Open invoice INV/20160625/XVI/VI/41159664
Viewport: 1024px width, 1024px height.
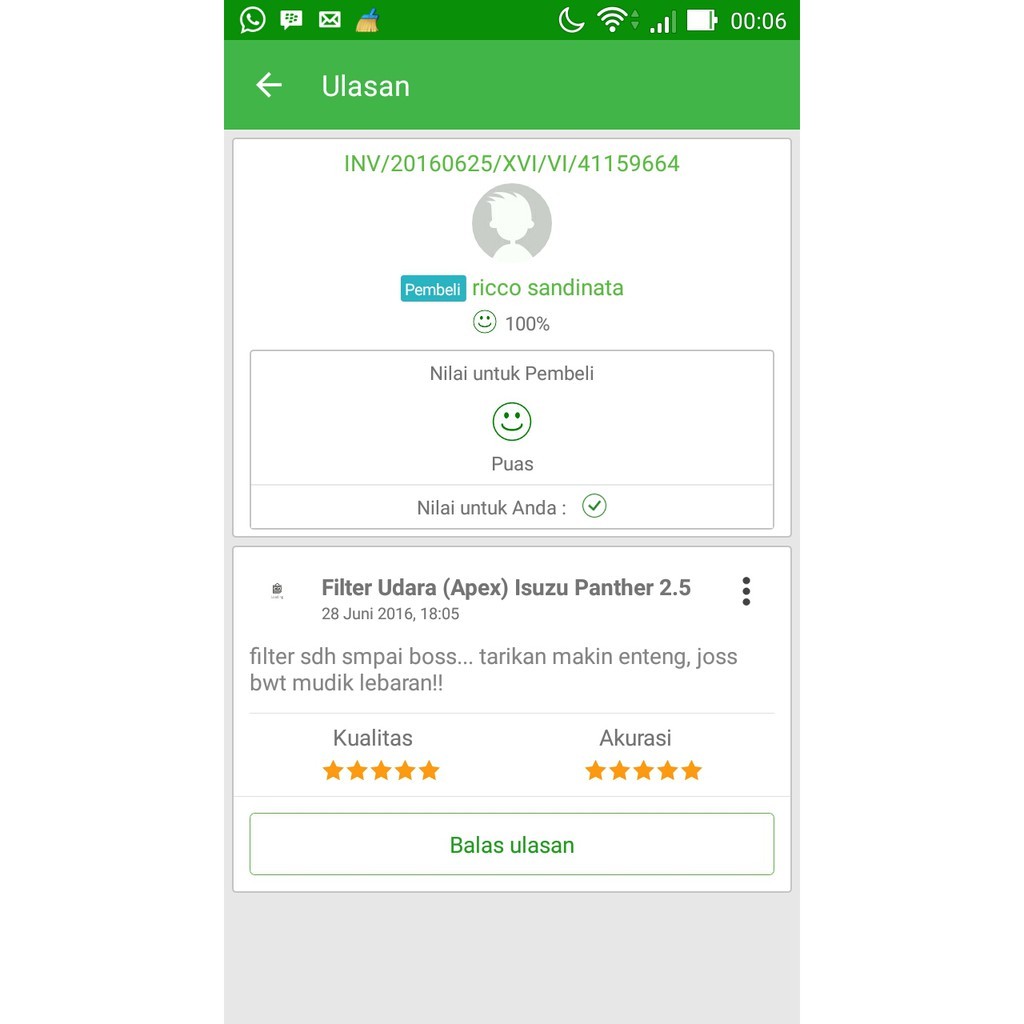coord(511,163)
